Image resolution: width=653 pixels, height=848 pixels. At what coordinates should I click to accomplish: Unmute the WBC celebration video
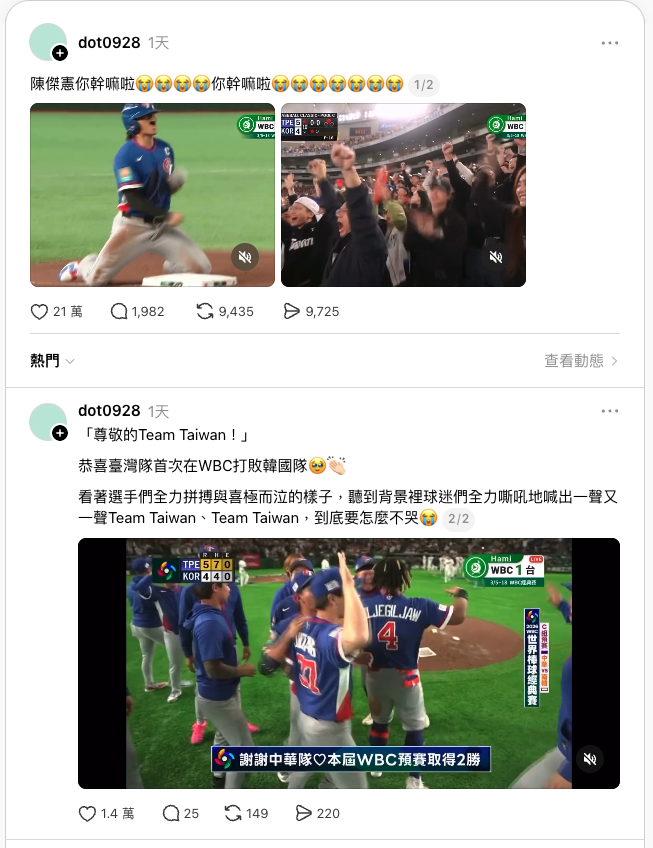590,759
